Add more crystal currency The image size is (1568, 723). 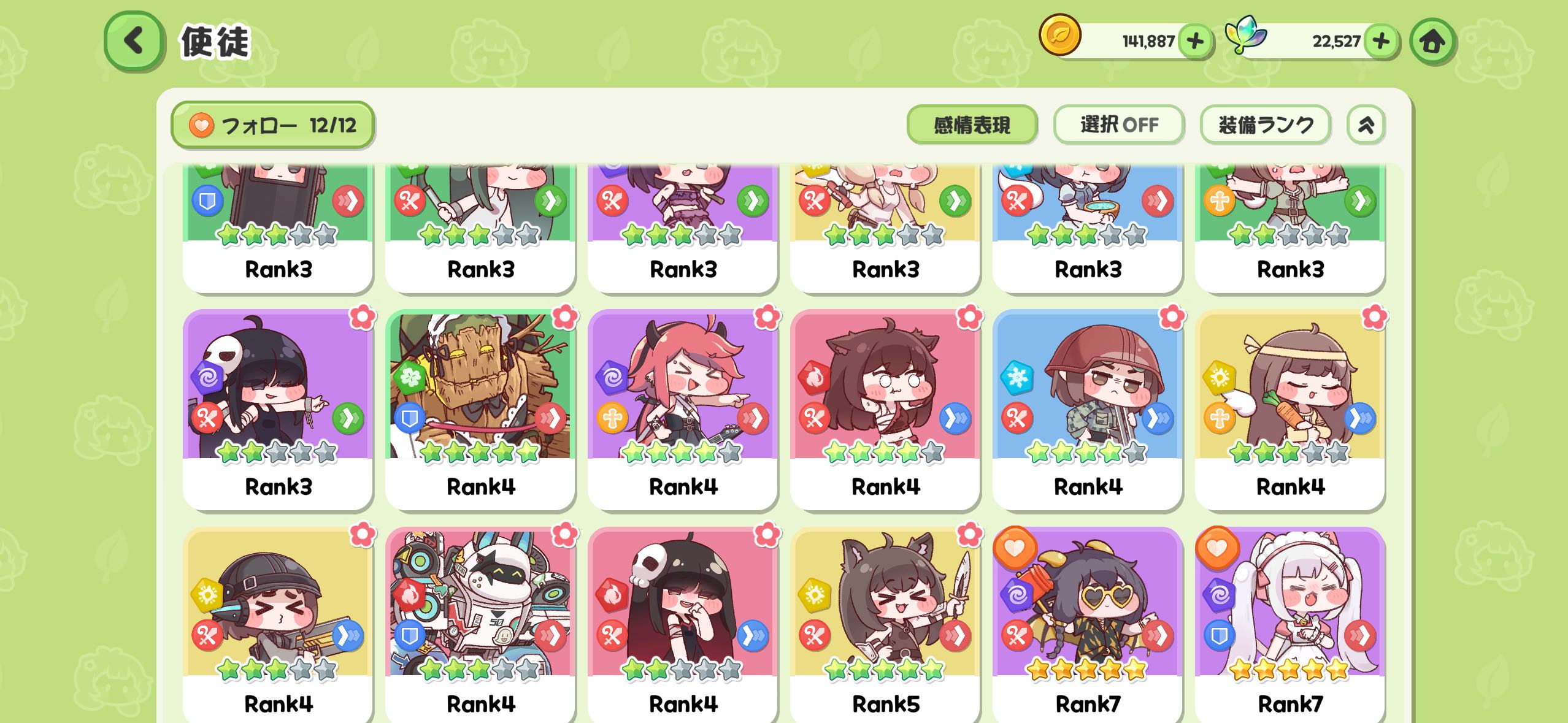pyautogui.click(x=1381, y=42)
